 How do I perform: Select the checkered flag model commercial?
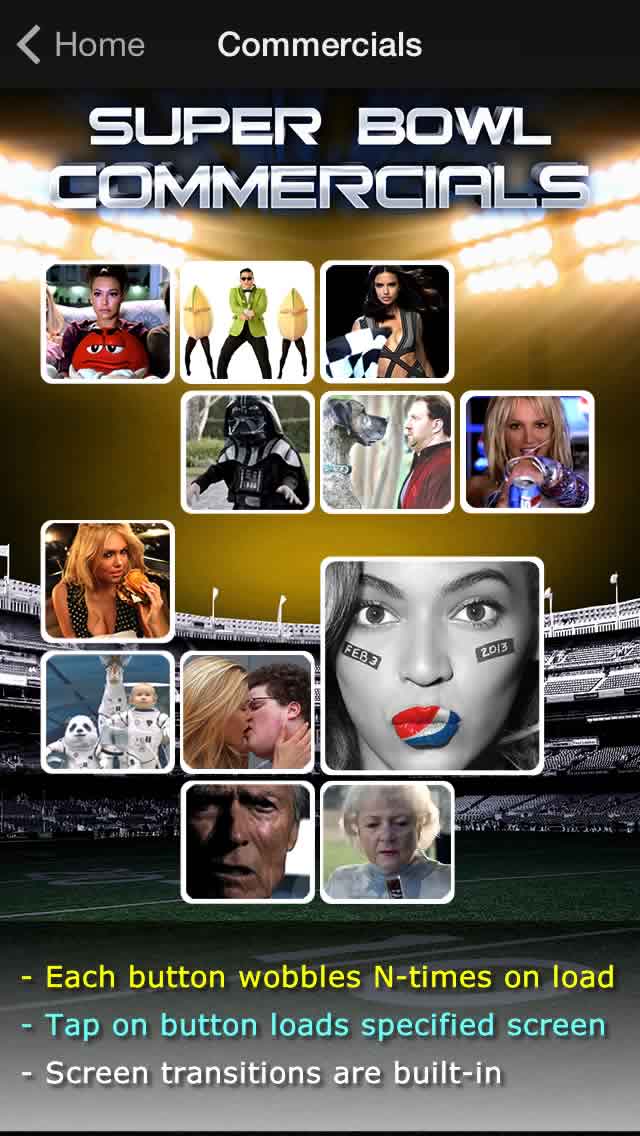pyautogui.click(x=387, y=322)
